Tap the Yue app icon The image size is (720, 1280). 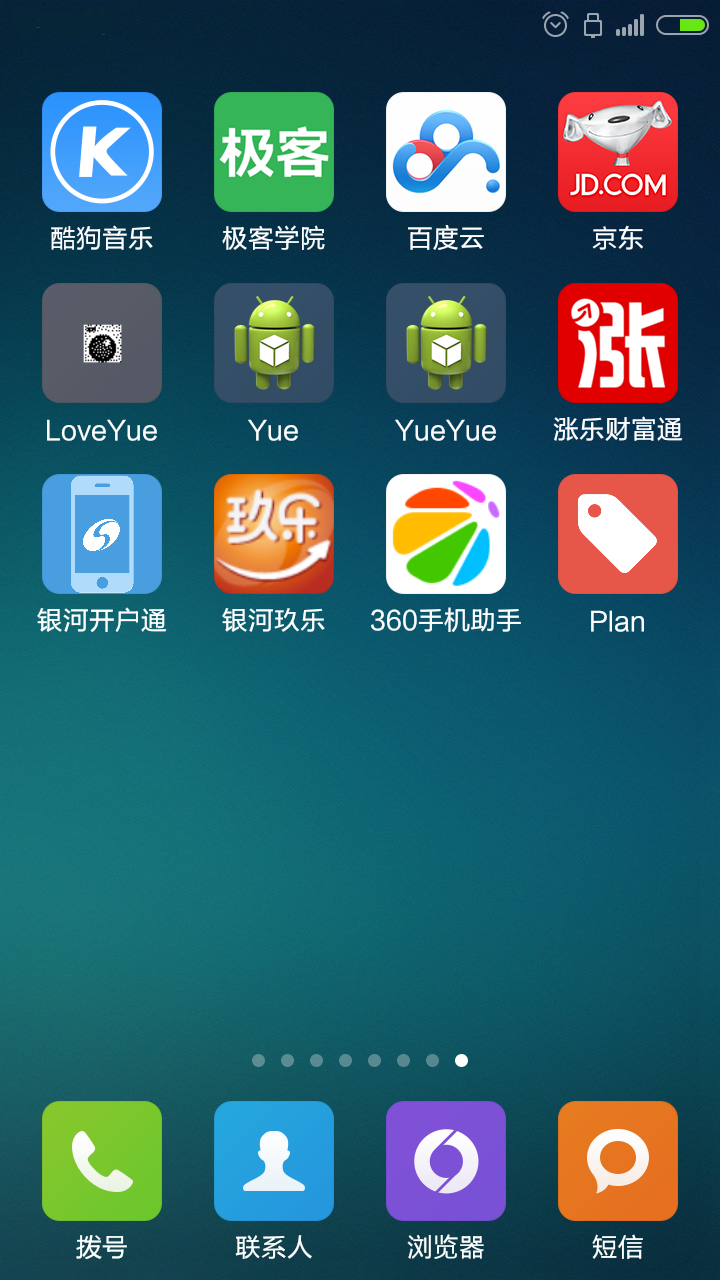[274, 343]
